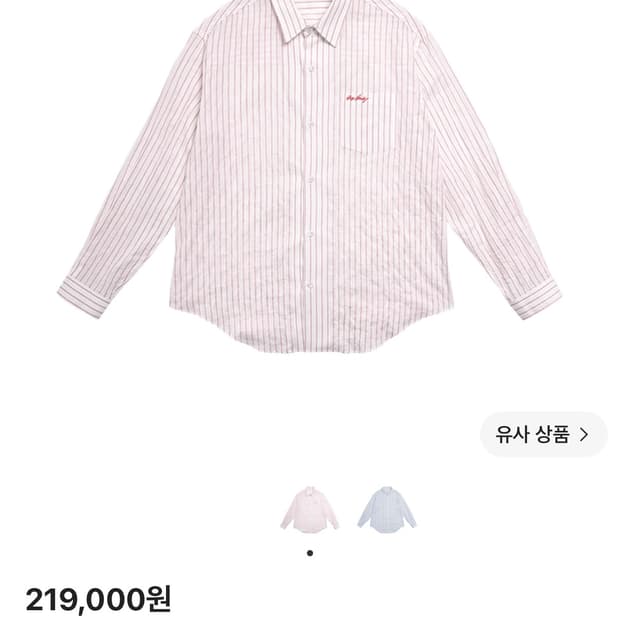Open the 유사 상품 similar products button
The width and height of the screenshot is (620, 620).
click(543, 435)
